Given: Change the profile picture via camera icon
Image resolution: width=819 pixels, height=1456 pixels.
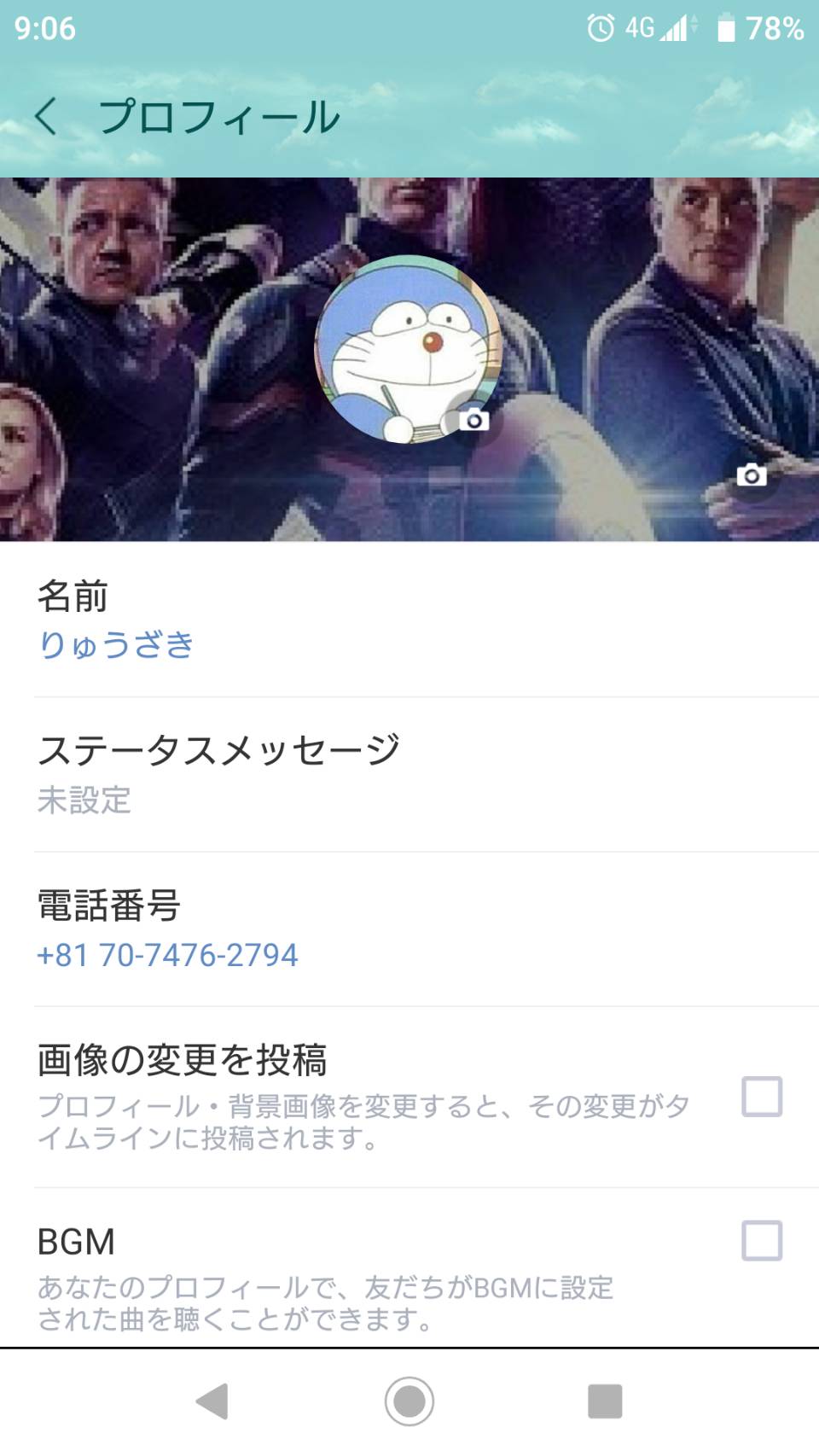Looking at the screenshot, I should (x=473, y=420).
